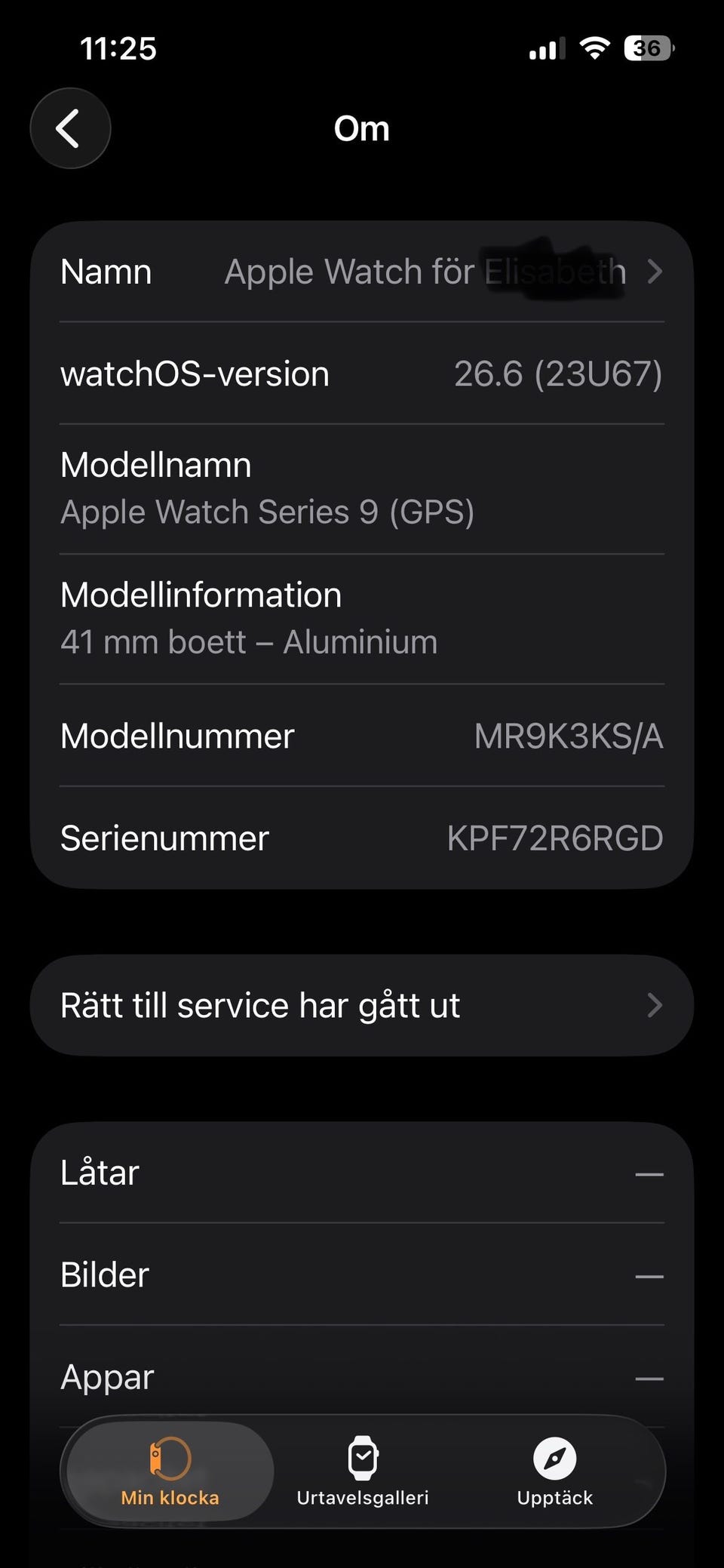Open the Namn row to rename watch

click(x=362, y=272)
